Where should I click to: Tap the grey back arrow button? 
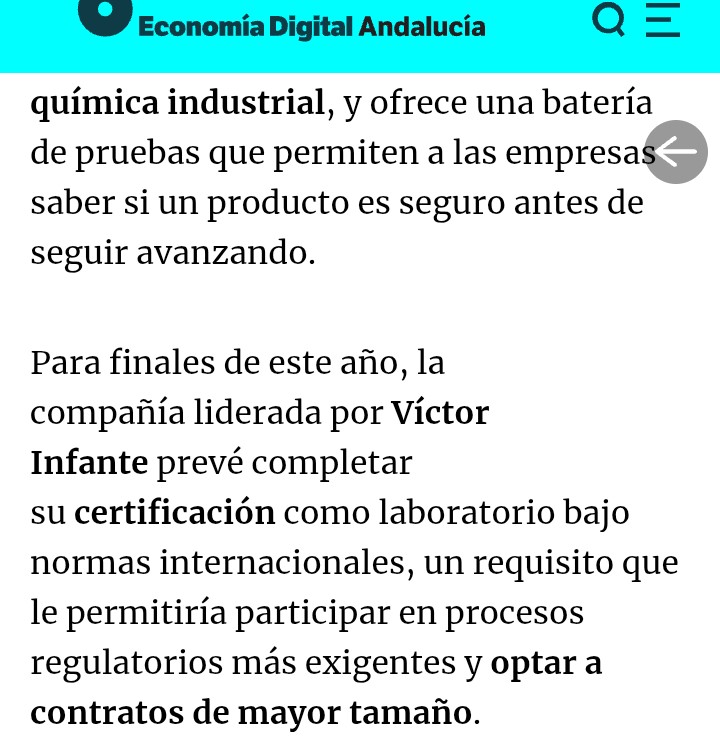676,152
